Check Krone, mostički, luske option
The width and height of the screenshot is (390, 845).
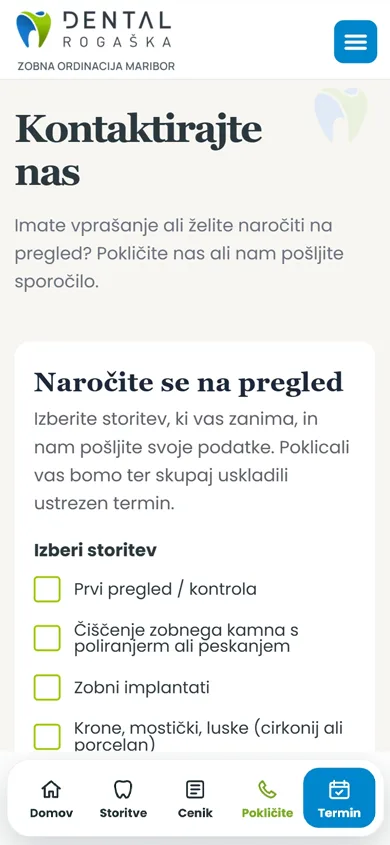pos(47,737)
